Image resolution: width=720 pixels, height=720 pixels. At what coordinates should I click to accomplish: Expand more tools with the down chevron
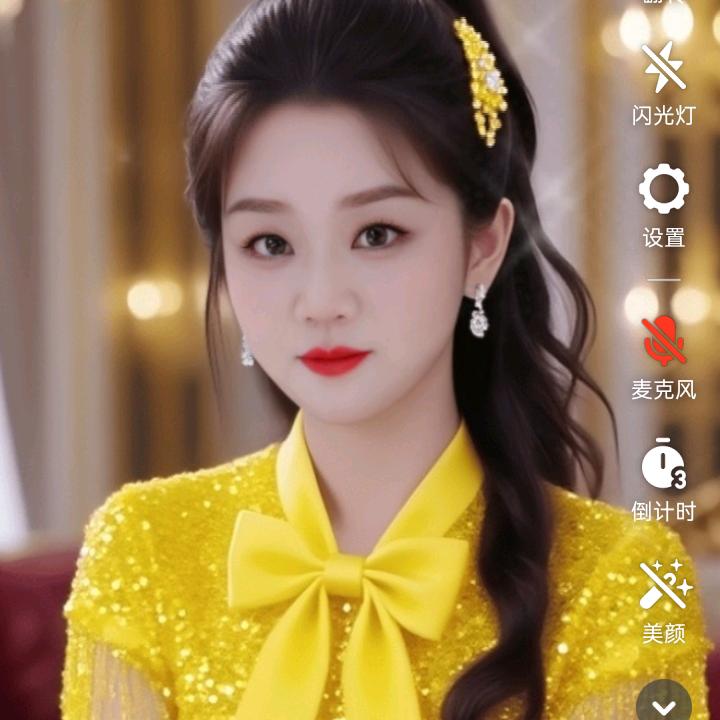tap(664, 700)
